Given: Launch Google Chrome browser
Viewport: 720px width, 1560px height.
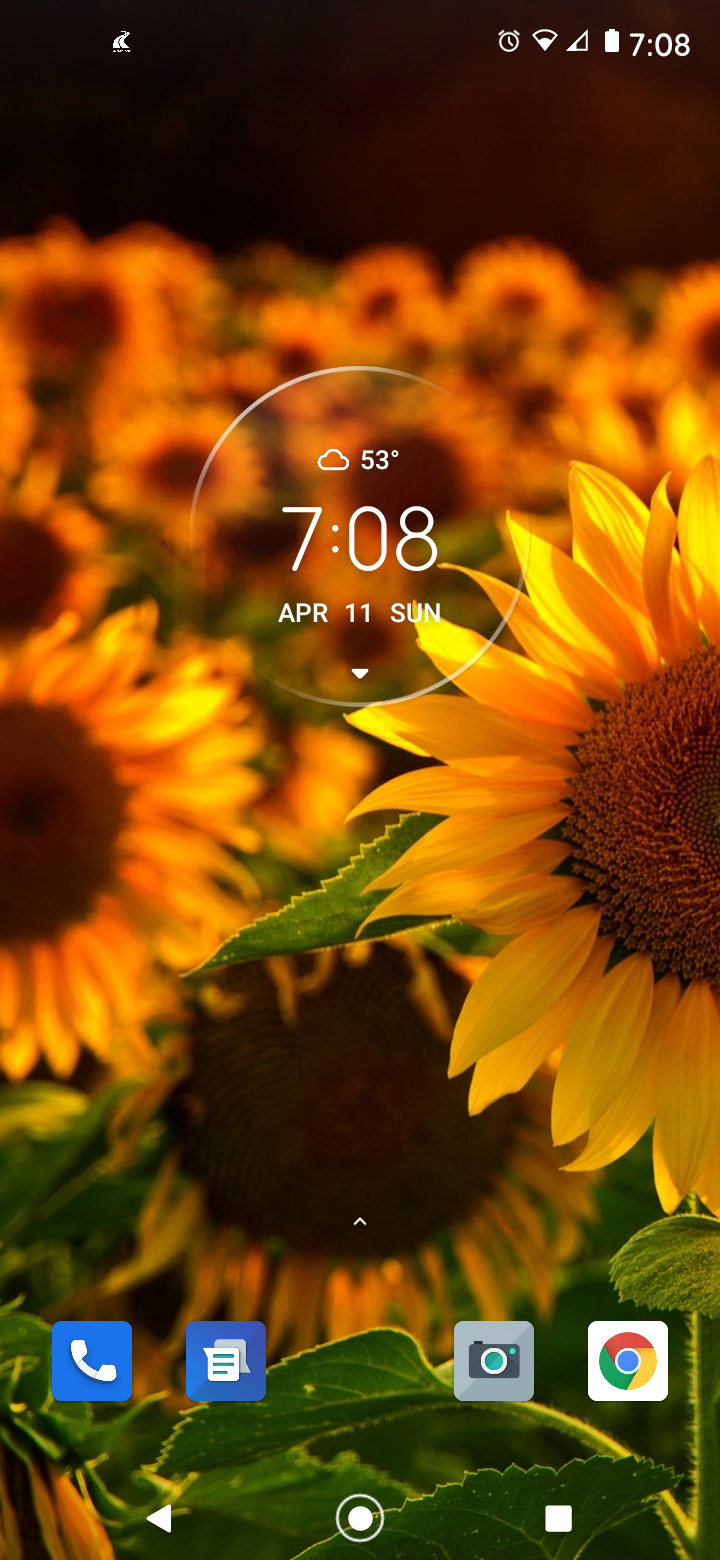Looking at the screenshot, I should (628, 1361).
